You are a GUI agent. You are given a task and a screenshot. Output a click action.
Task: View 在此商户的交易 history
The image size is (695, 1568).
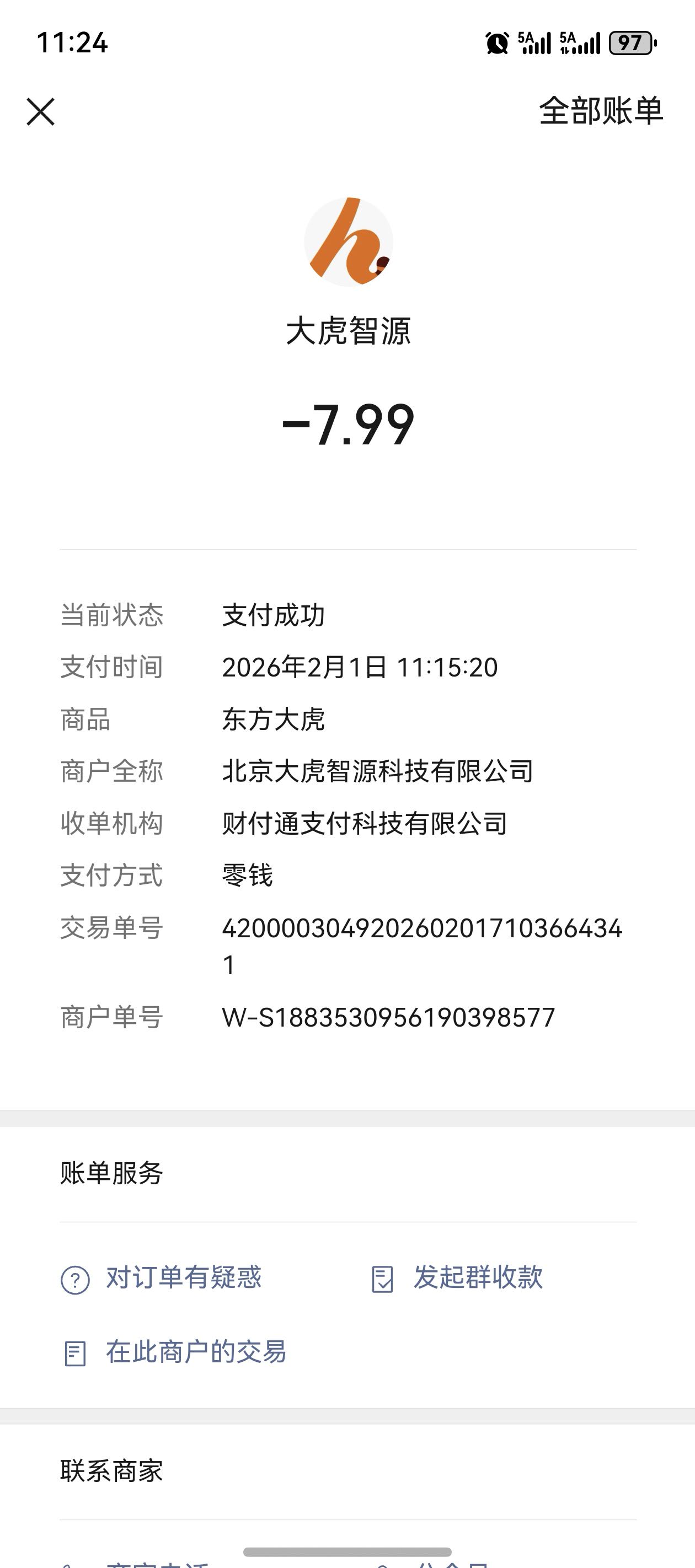click(x=174, y=1352)
